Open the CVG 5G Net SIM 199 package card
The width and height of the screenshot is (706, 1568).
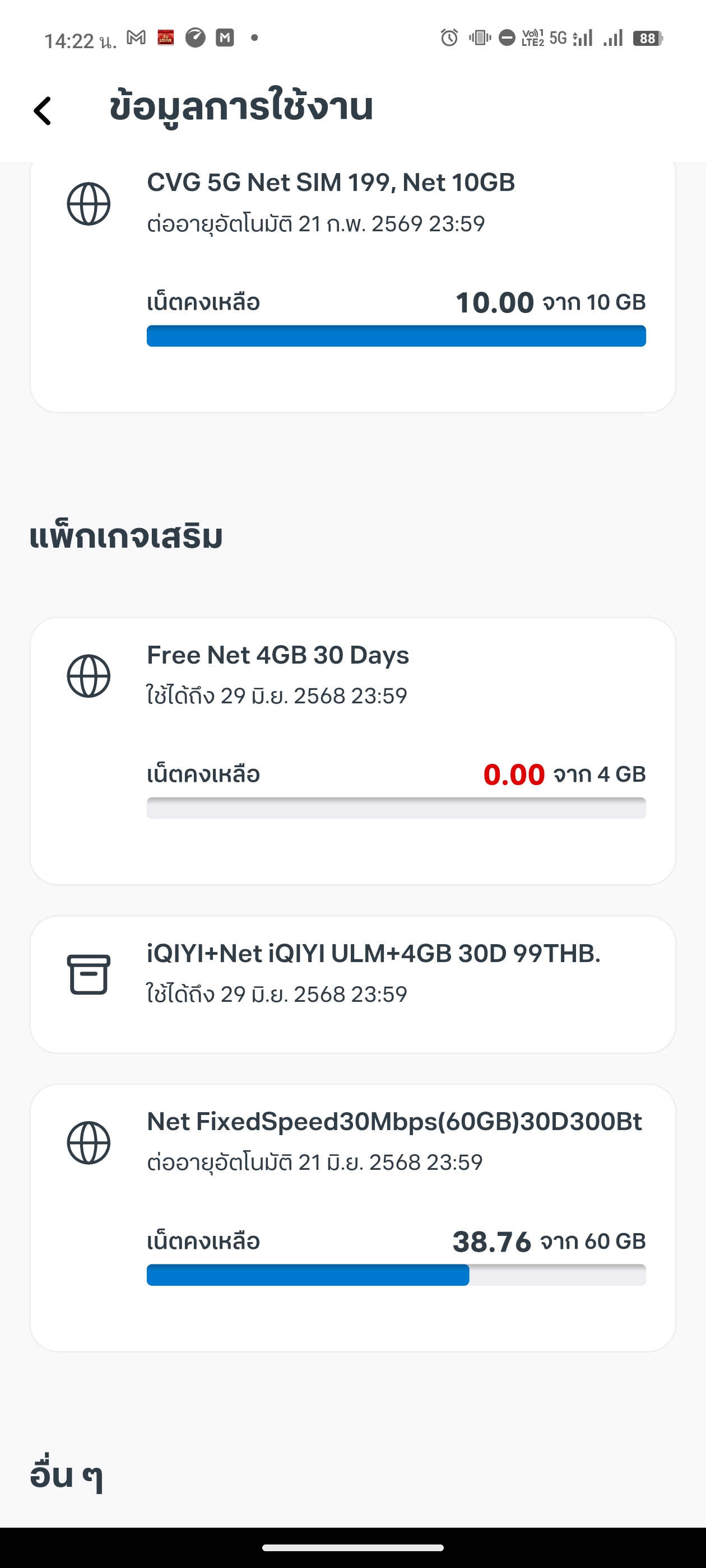coord(352,287)
